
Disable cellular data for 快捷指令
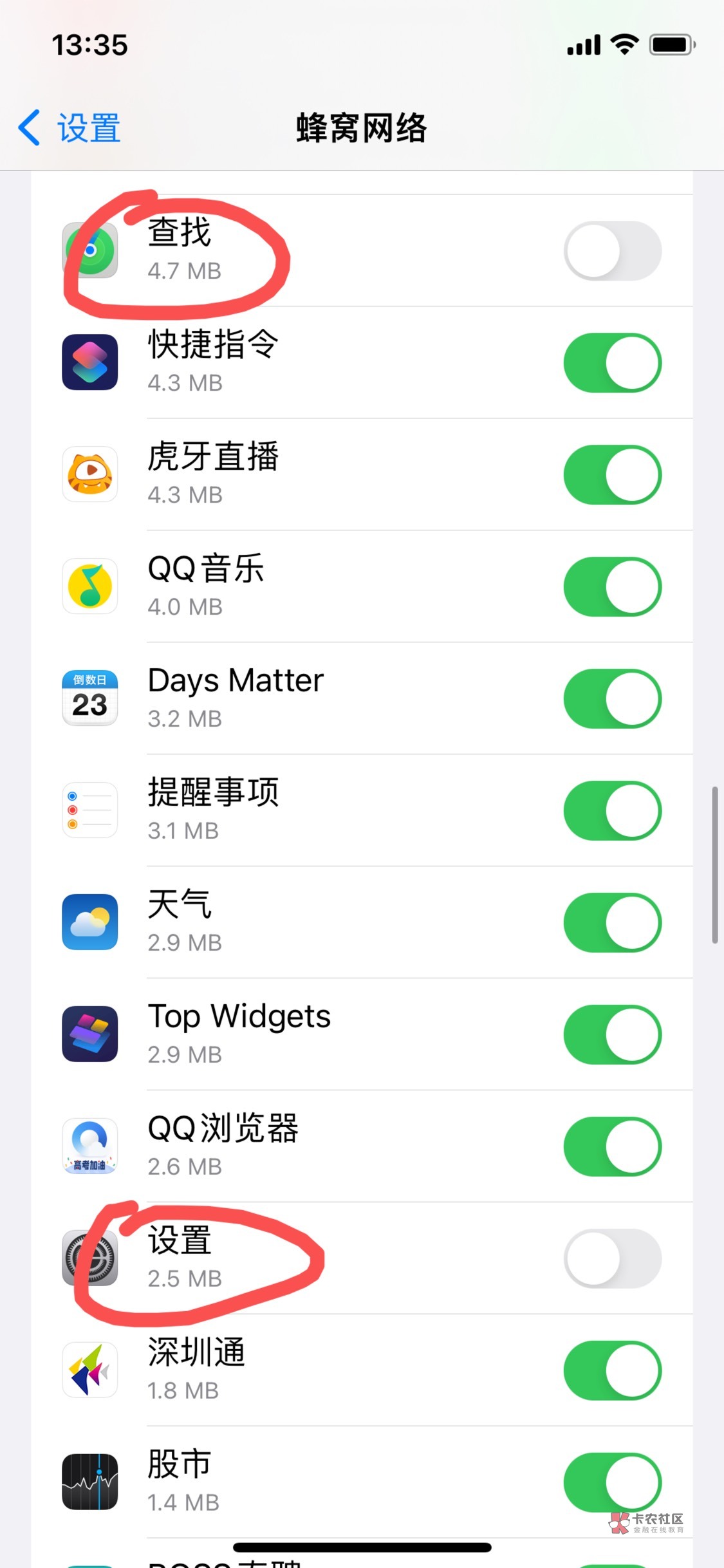(x=613, y=363)
